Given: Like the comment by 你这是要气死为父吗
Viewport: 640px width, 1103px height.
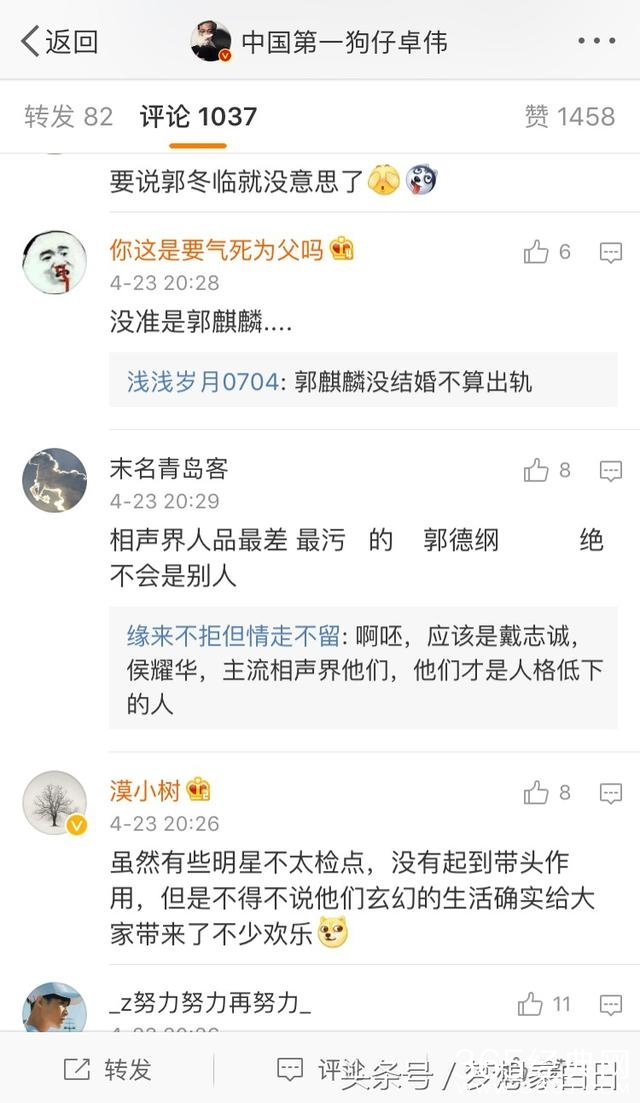Looking at the screenshot, I should point(537,252).
